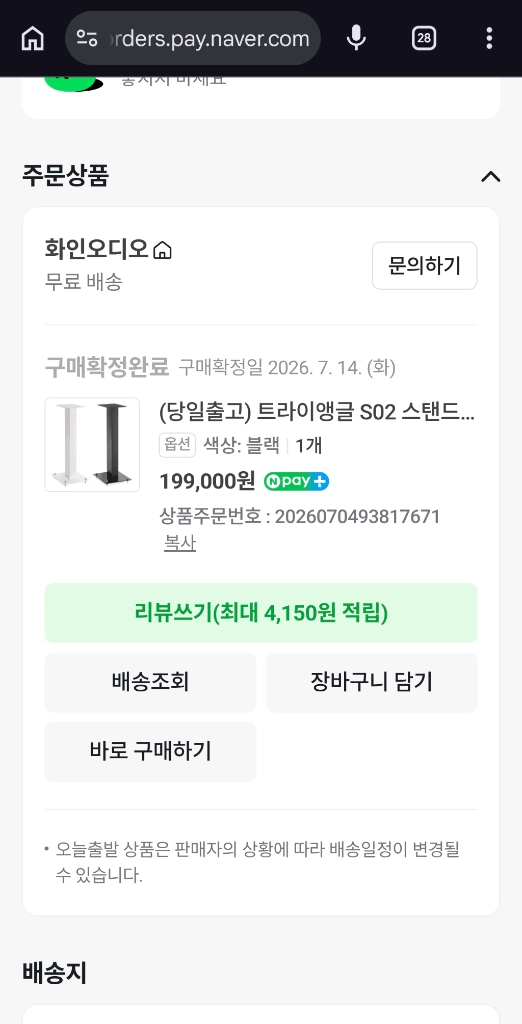Tap the address bar showing orders.pay.naver.com

[193, 38]
